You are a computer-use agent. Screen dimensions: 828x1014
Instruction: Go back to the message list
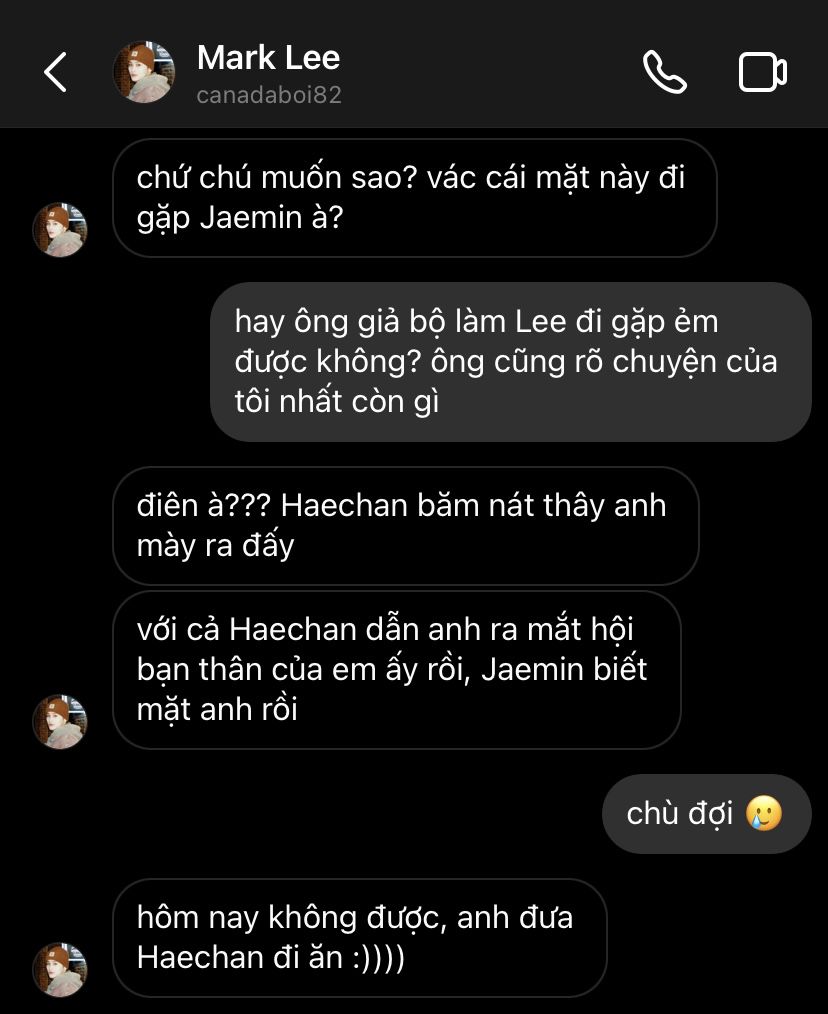[x=56, y=73]
